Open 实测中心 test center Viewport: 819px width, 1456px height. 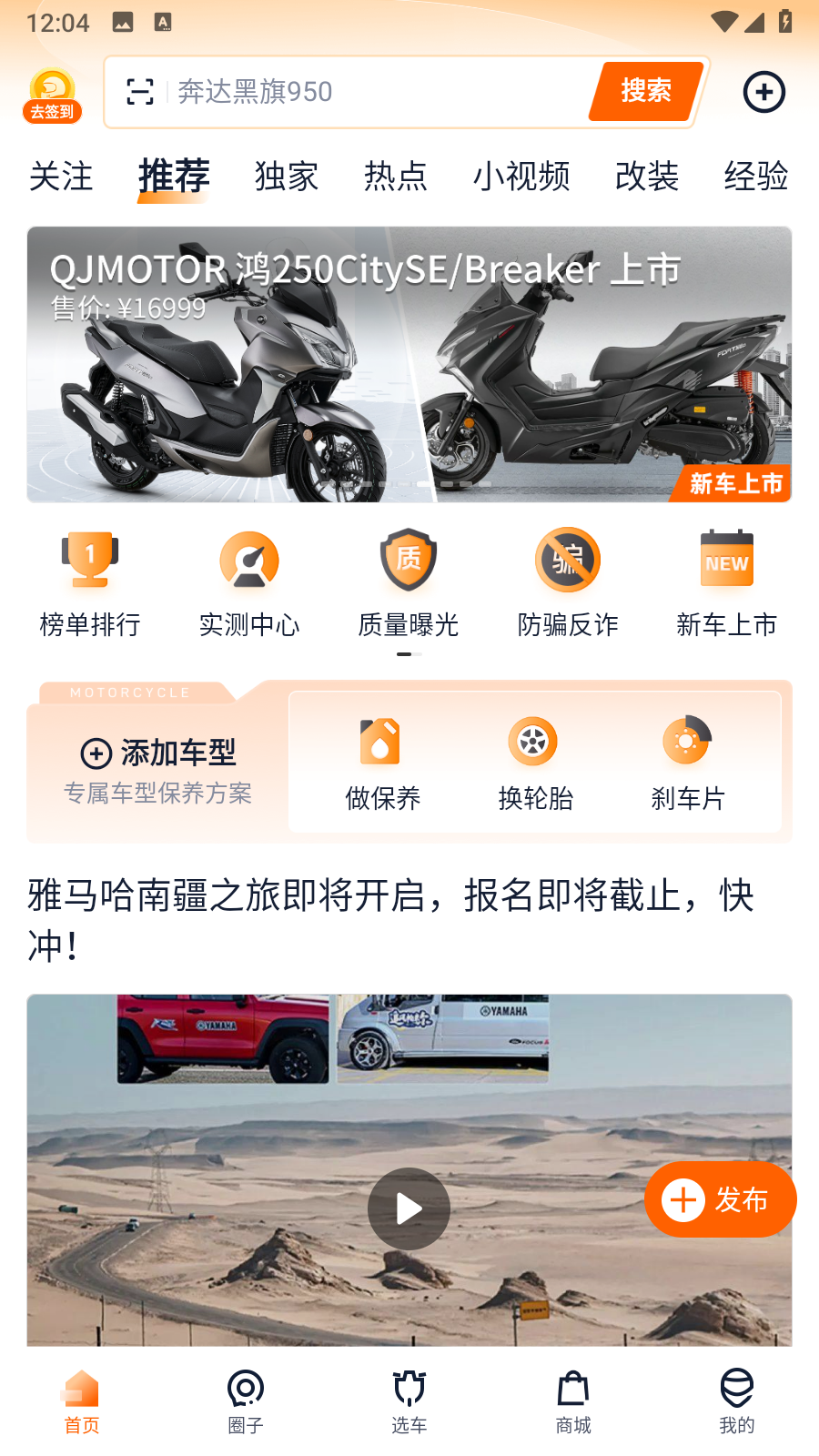tap(249, 584)
